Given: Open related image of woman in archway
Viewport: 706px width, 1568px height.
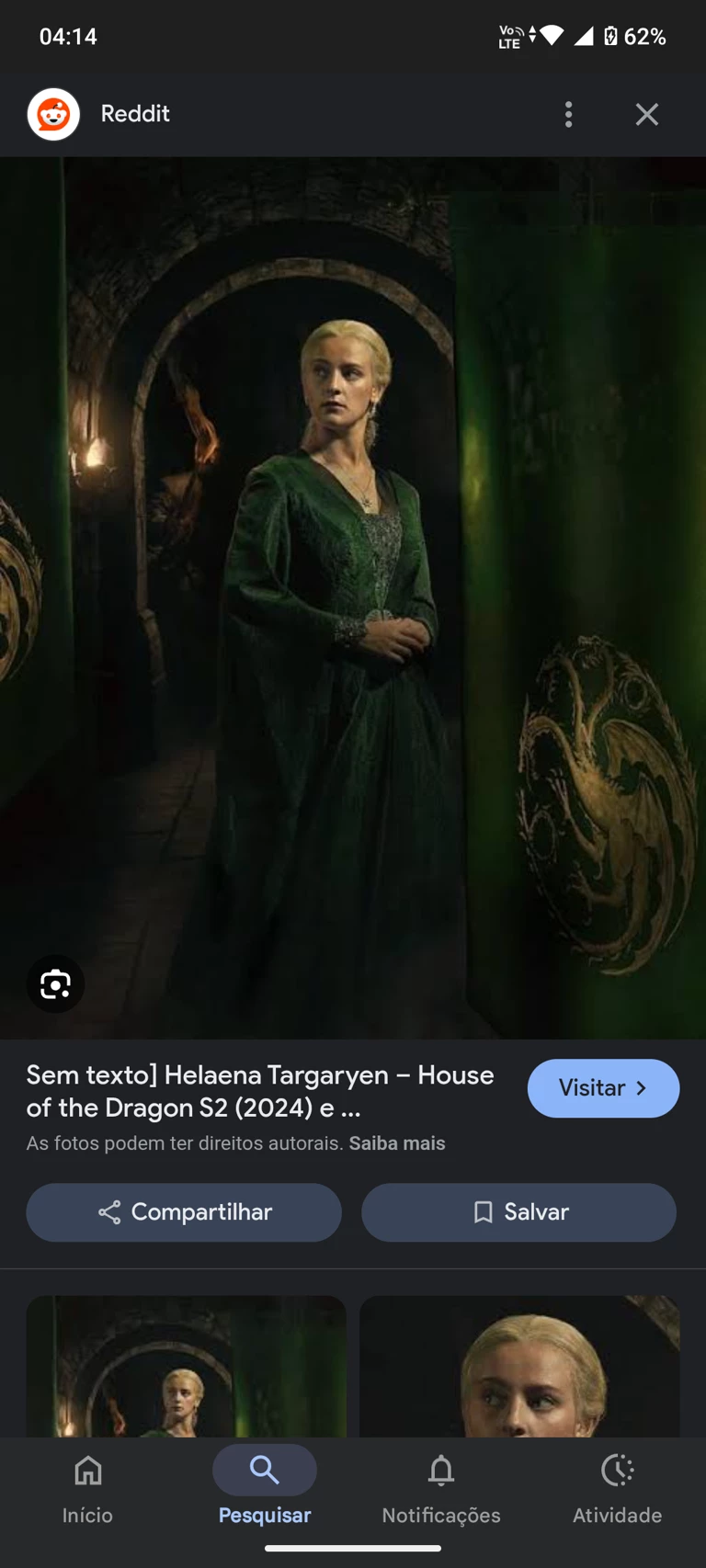Looking at the screenshot, I should click(x=186, y=1366).
